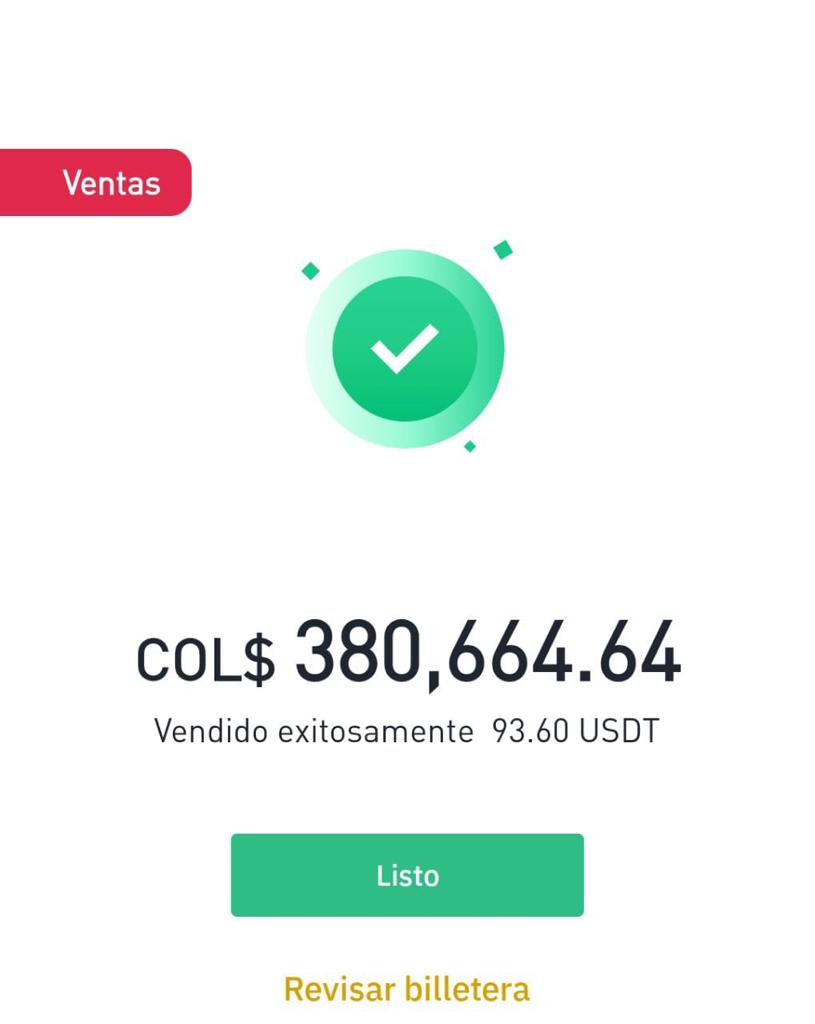Tap the circular success badge above the amount

(x=406, y=347)
